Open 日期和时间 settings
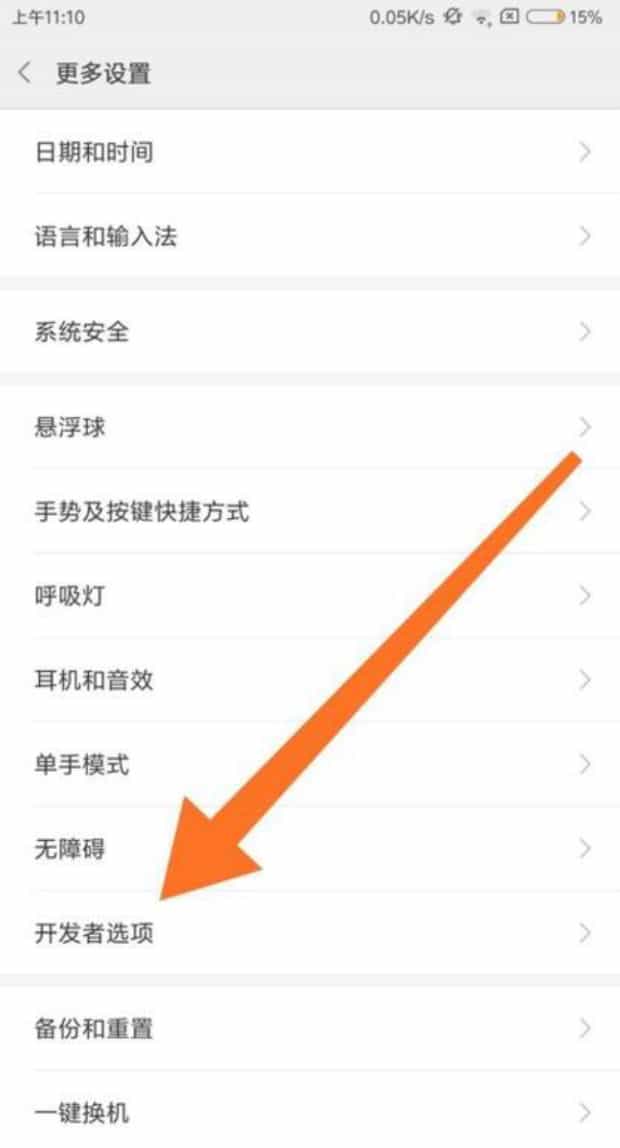Image resolution: width=620 pixels, height=1148 pixels. pos(310,153)
